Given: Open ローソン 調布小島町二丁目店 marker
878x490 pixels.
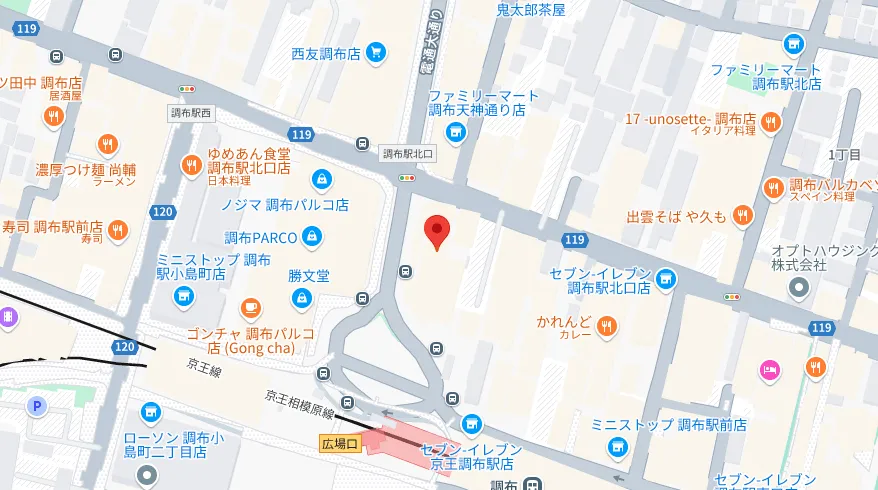Looking at the screenshot, I should point(150,412).
